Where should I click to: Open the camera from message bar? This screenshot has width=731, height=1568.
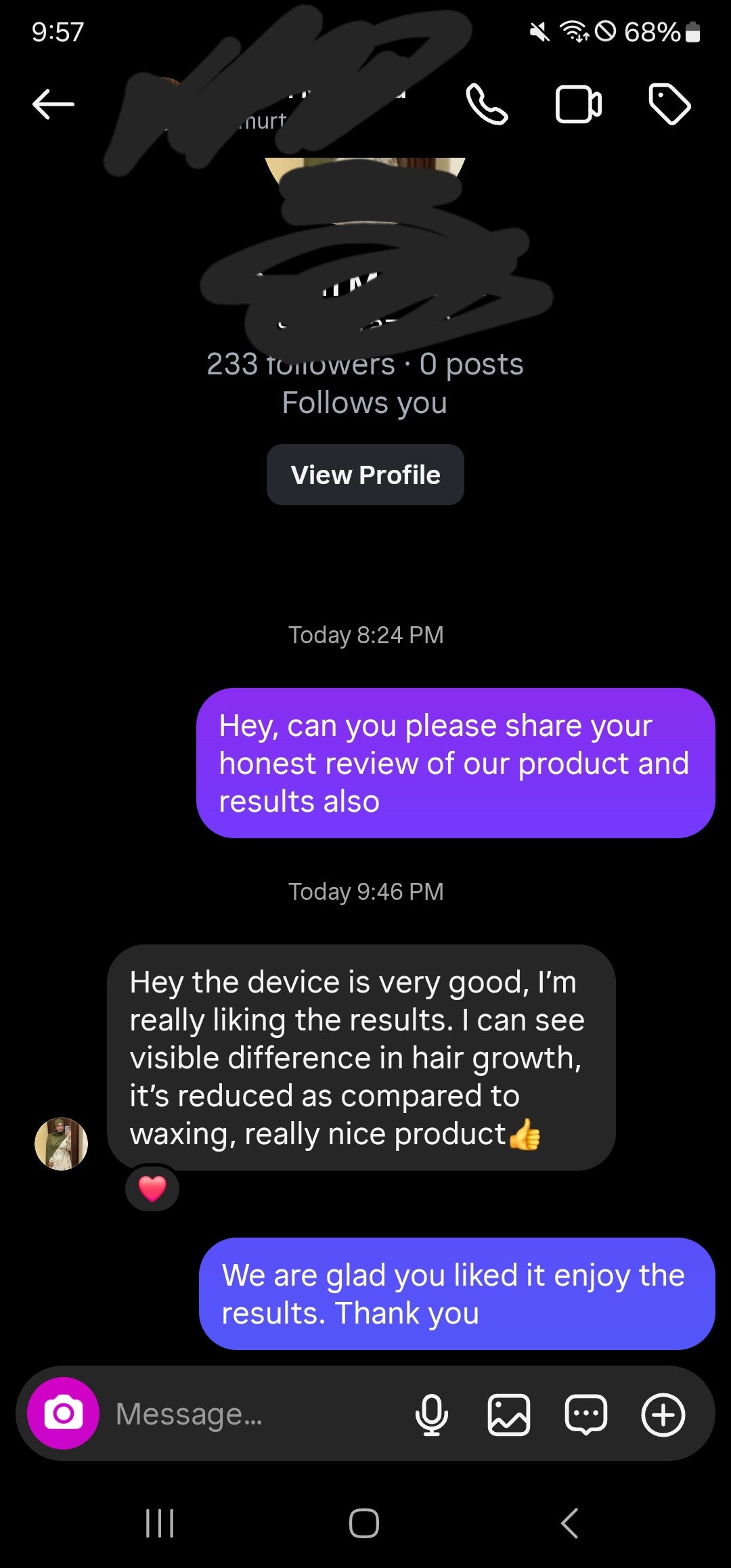point(63,1414)
